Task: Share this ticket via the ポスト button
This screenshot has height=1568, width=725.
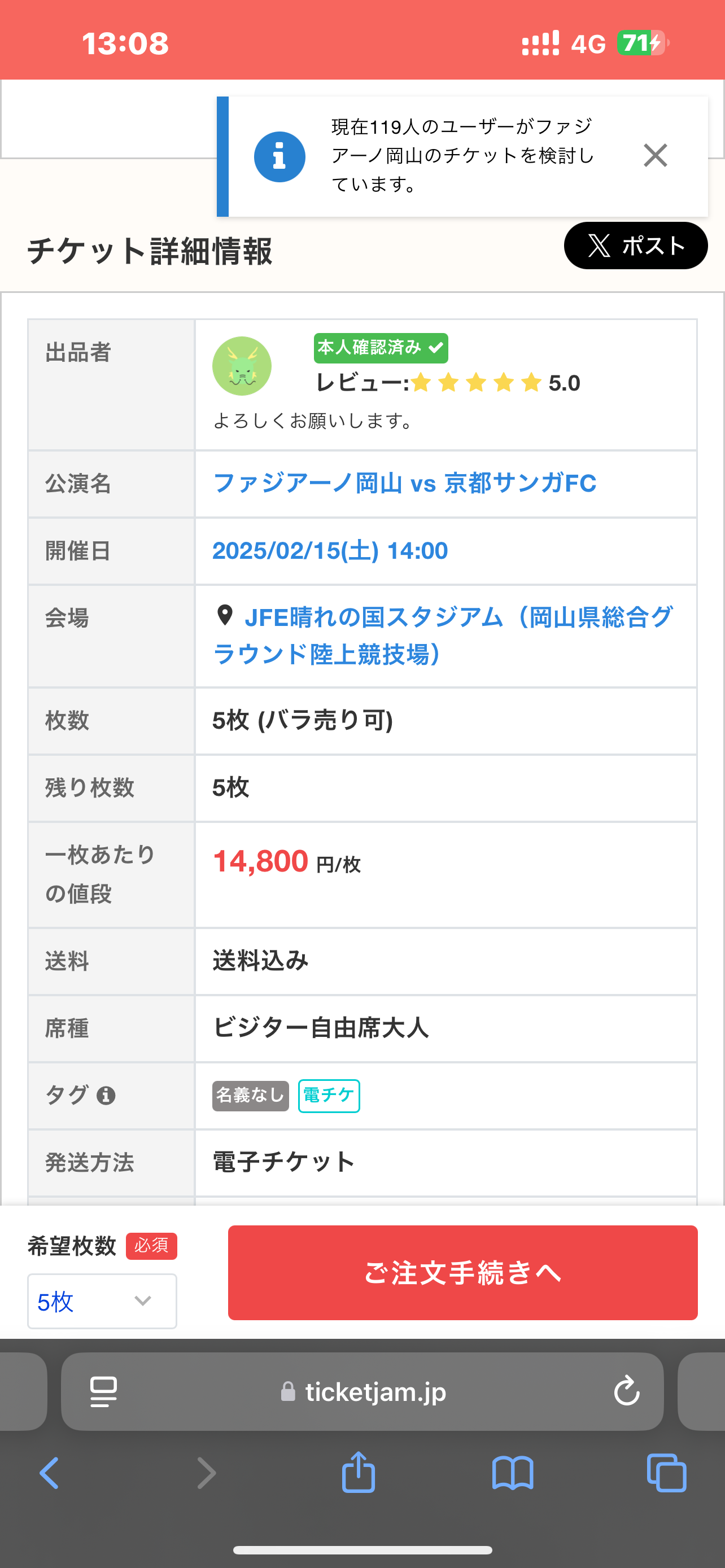Action: [636, 246]
